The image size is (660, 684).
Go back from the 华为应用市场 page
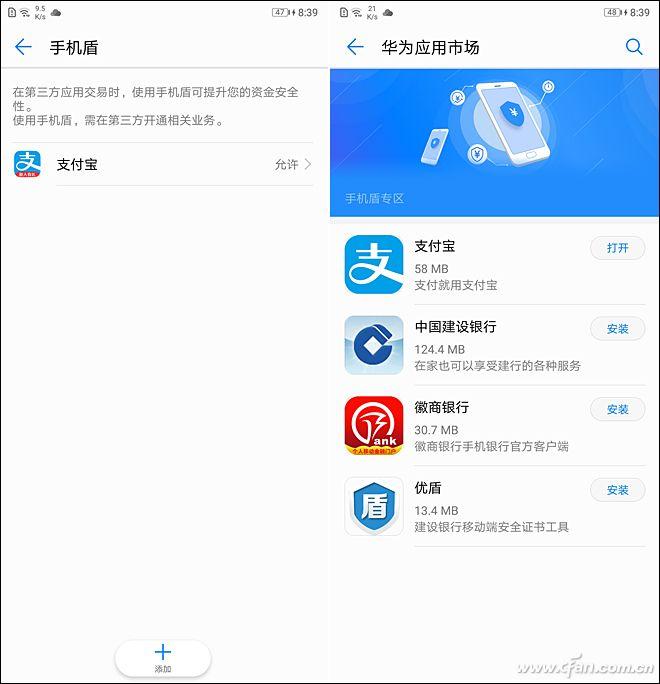pos(354,47)
